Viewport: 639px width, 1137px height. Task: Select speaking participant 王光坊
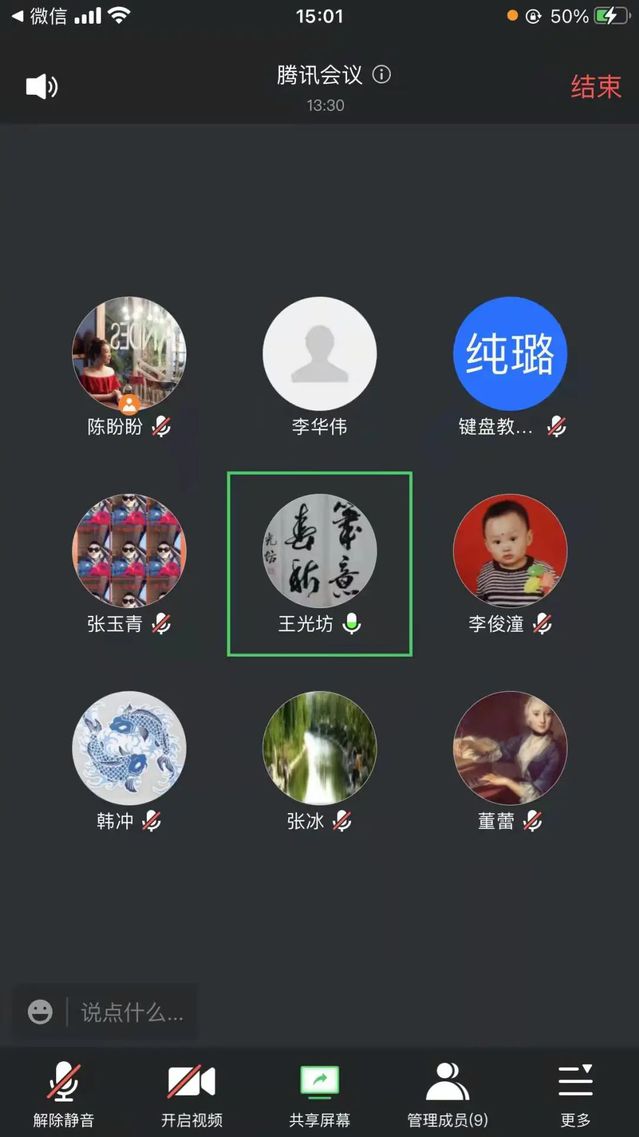(x=320, y=551)
